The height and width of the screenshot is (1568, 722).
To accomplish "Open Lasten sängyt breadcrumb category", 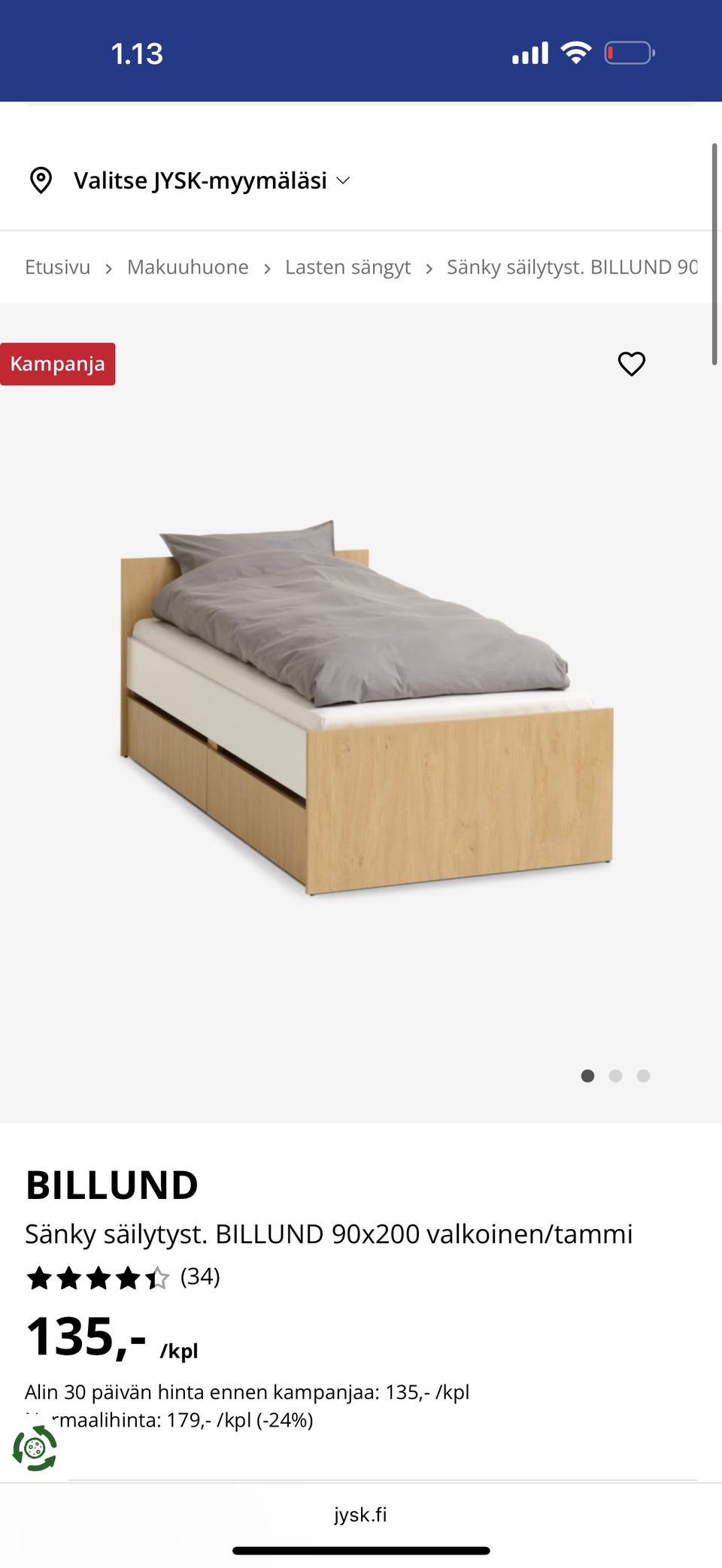I will click(x=347, y=268).
